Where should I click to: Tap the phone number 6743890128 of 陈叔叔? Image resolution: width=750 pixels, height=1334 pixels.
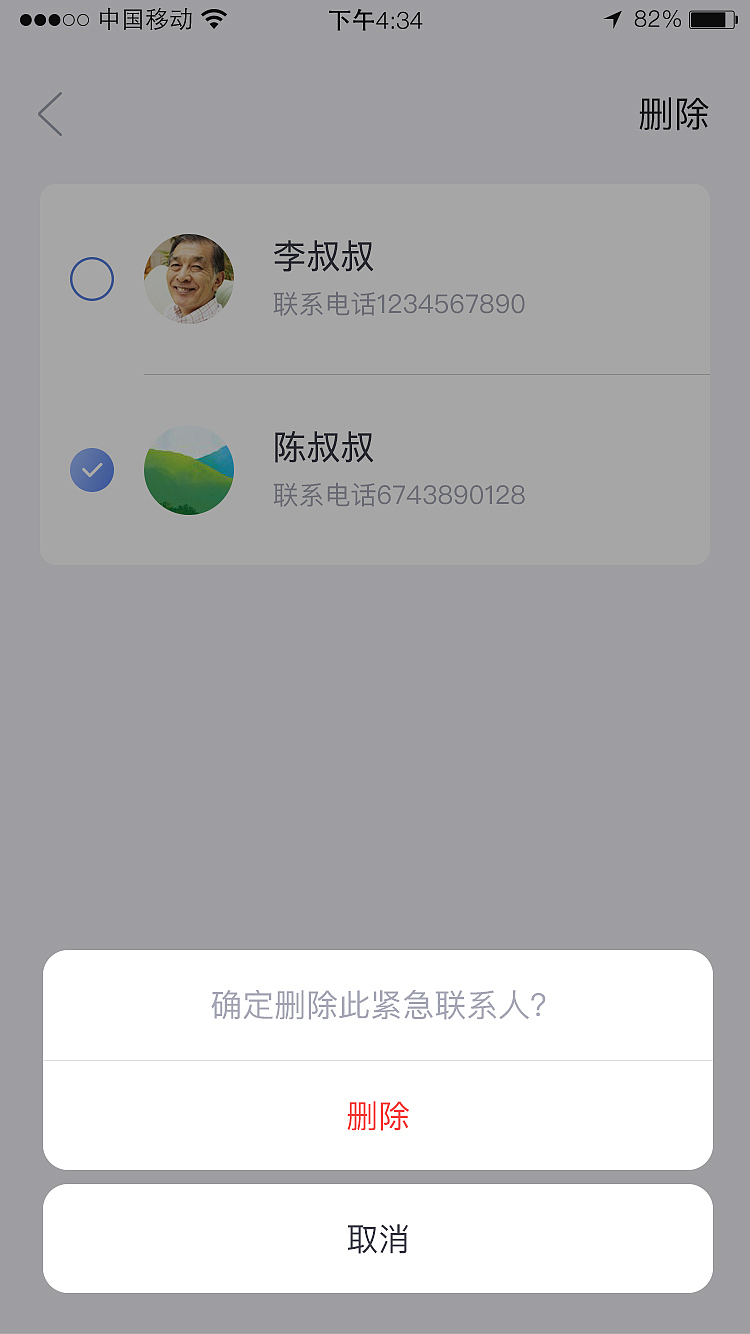398,494
